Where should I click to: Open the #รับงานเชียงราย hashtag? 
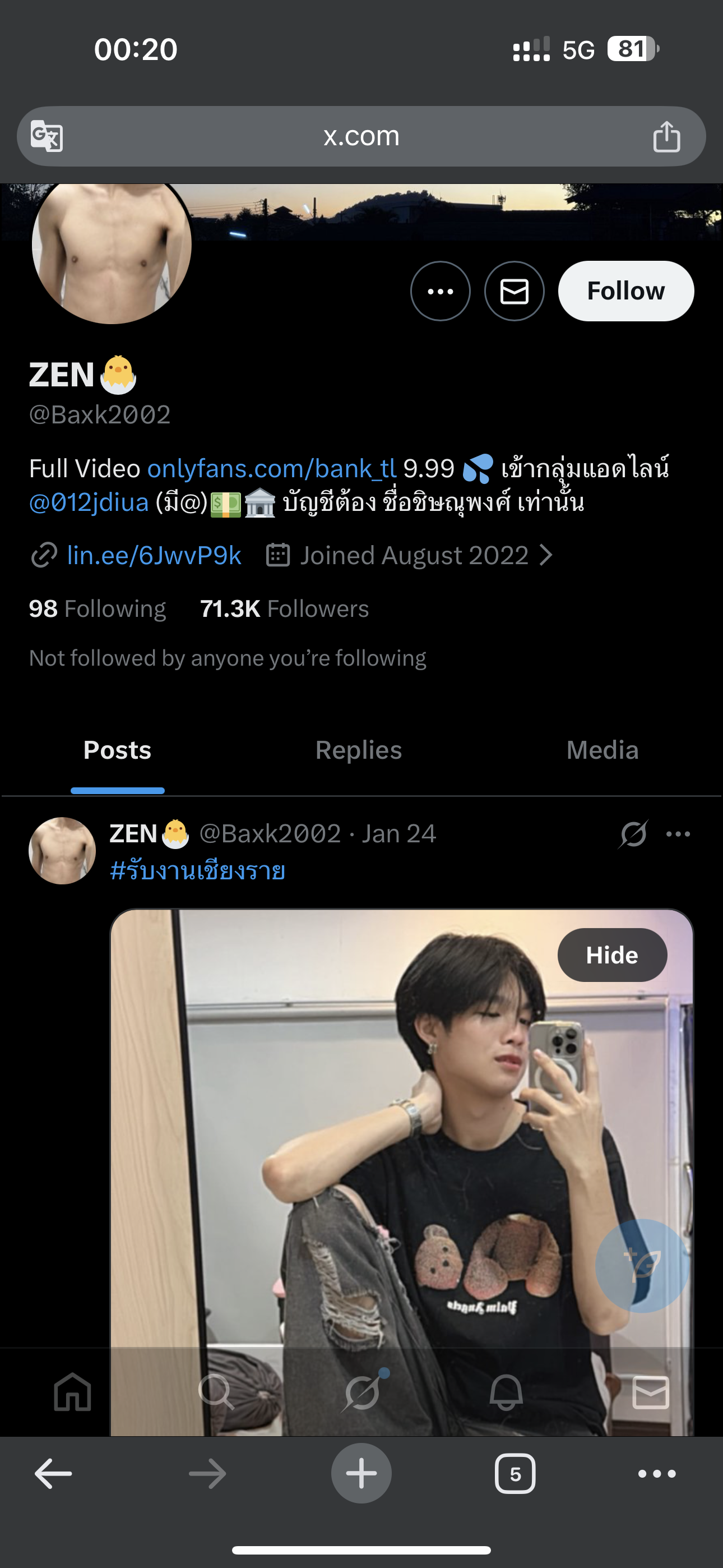197,870
